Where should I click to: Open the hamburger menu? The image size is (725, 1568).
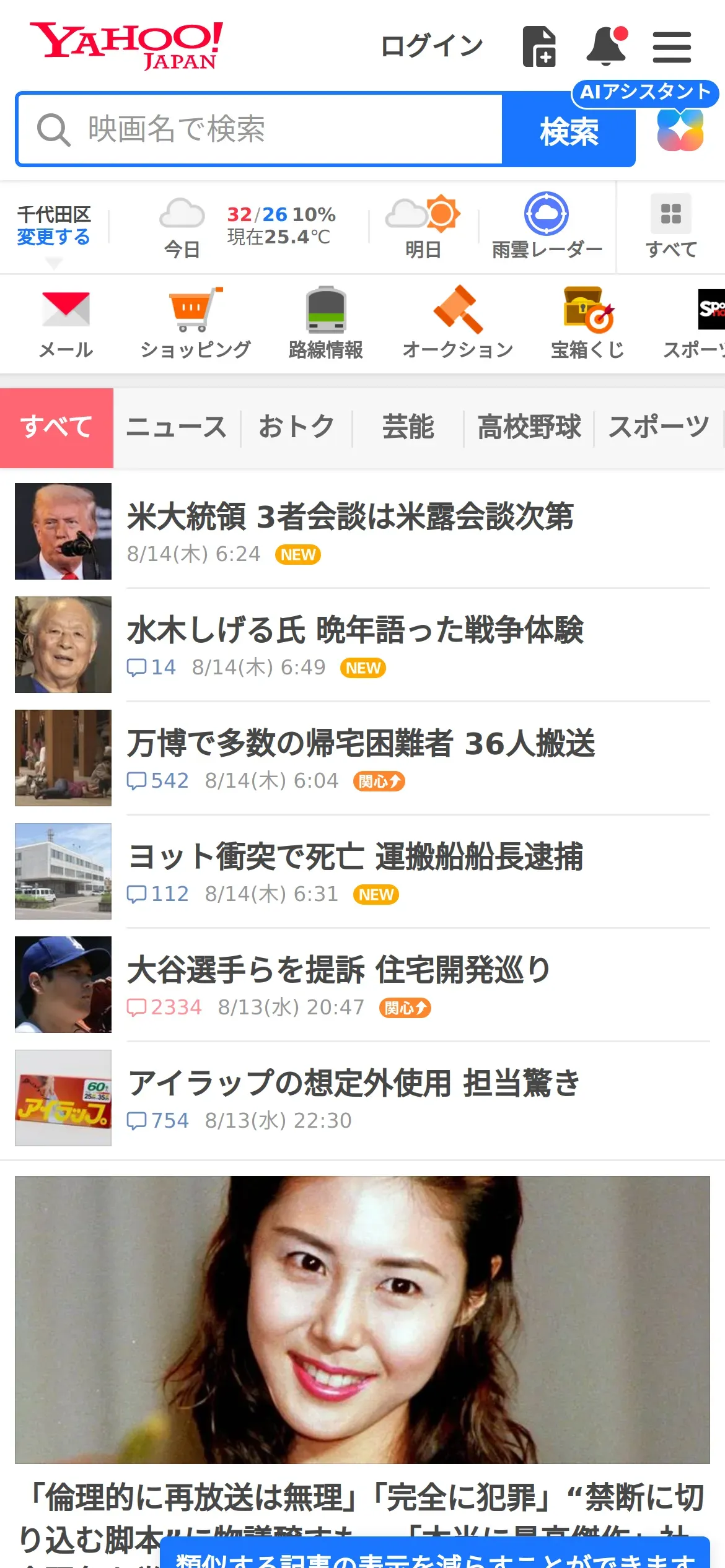coord(672,47)
